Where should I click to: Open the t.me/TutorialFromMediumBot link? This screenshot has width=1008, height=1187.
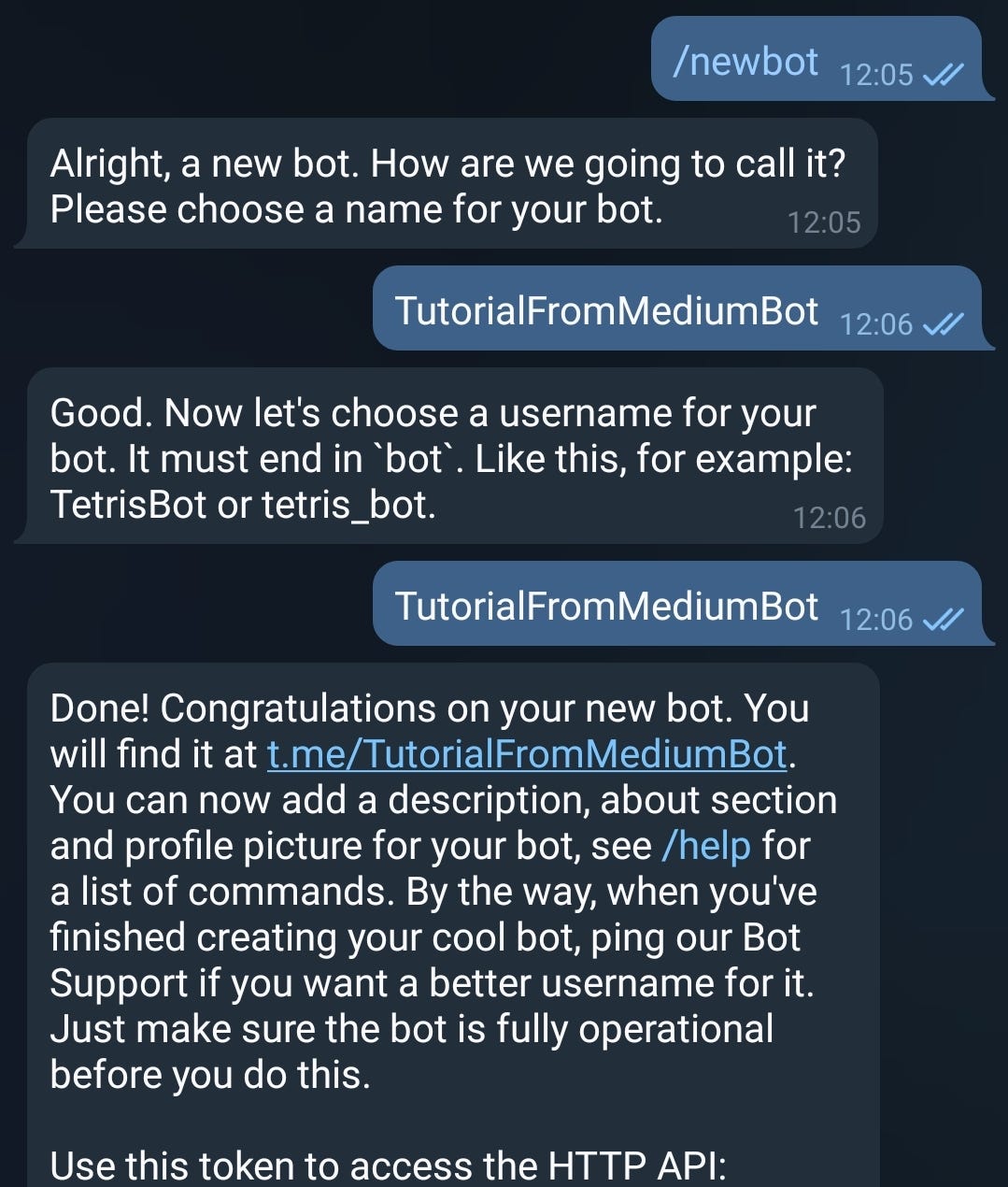(x=528, y=754)
